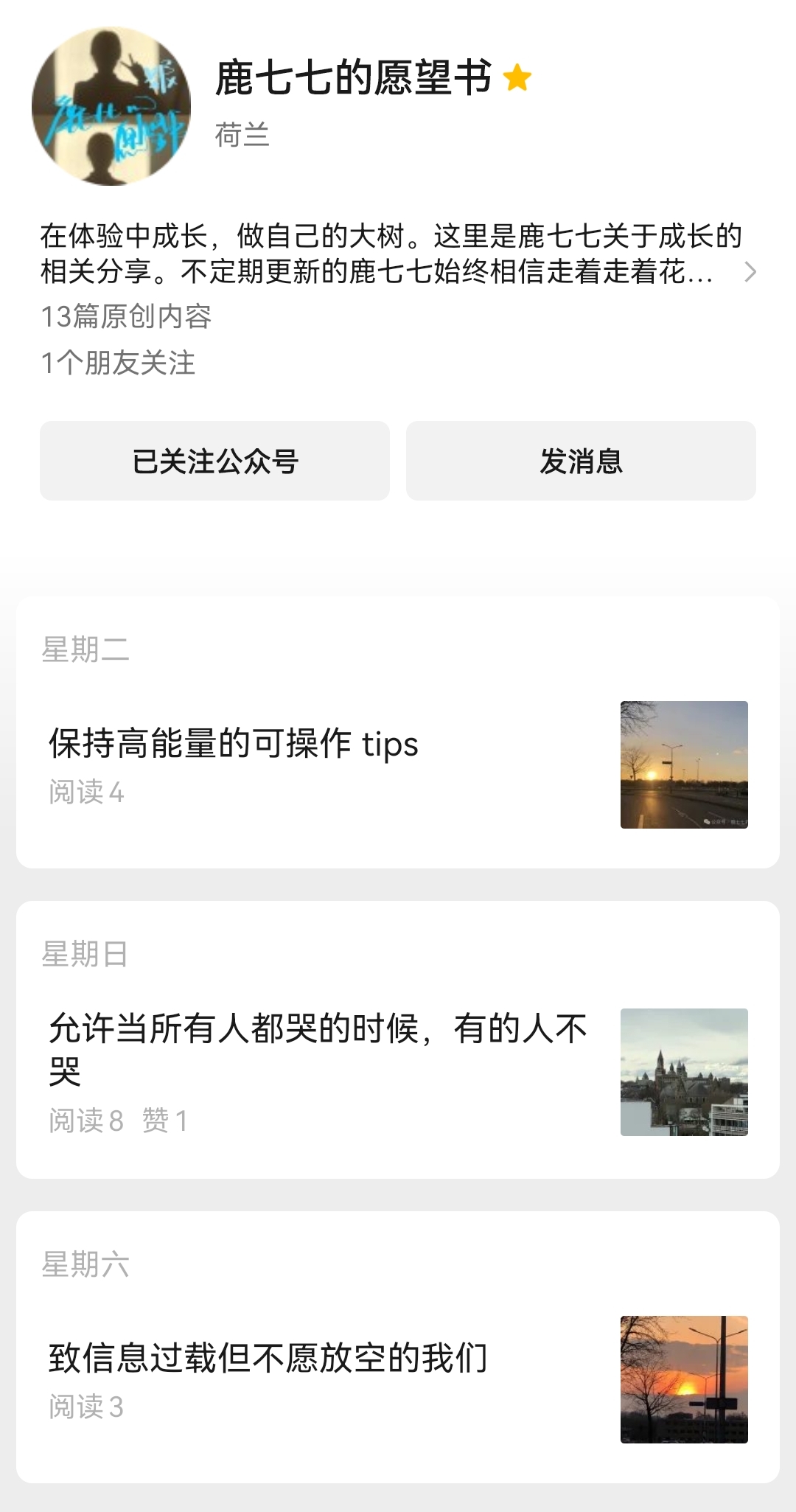Tap the 已关注公众号 button
The height and width of the screenshot is (1512, 796).
tap(214, 461)
